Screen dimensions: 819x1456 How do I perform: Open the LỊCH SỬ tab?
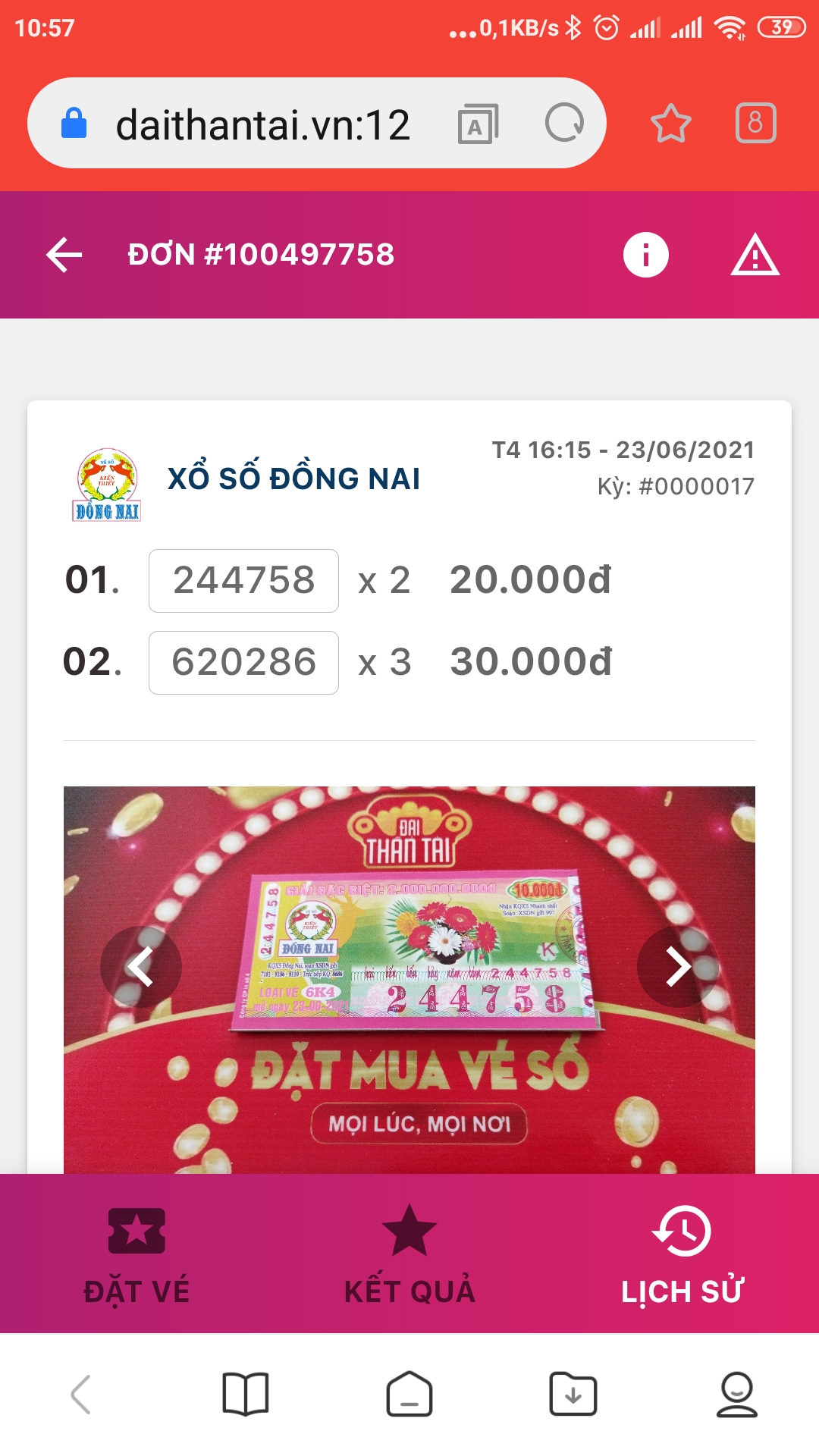coord(682,1254)
